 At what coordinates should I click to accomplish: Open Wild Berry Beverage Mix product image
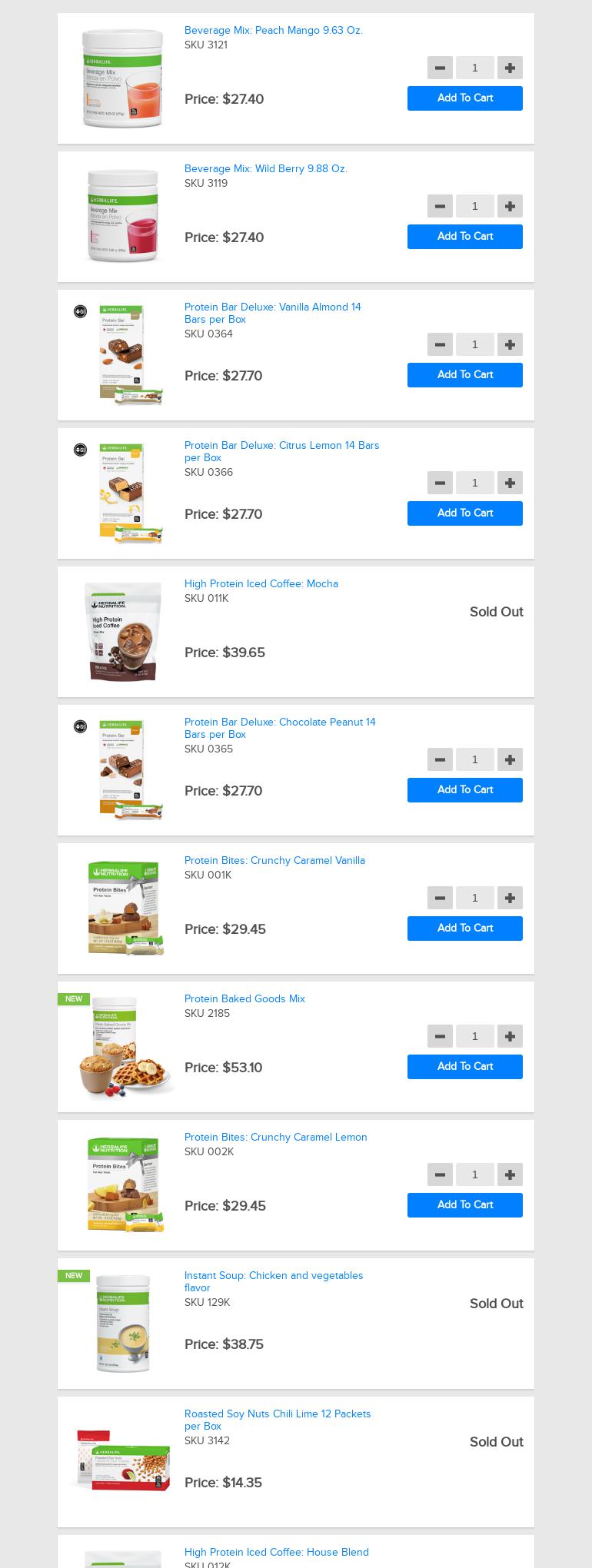pyautogui.click(x=123, y=216)
